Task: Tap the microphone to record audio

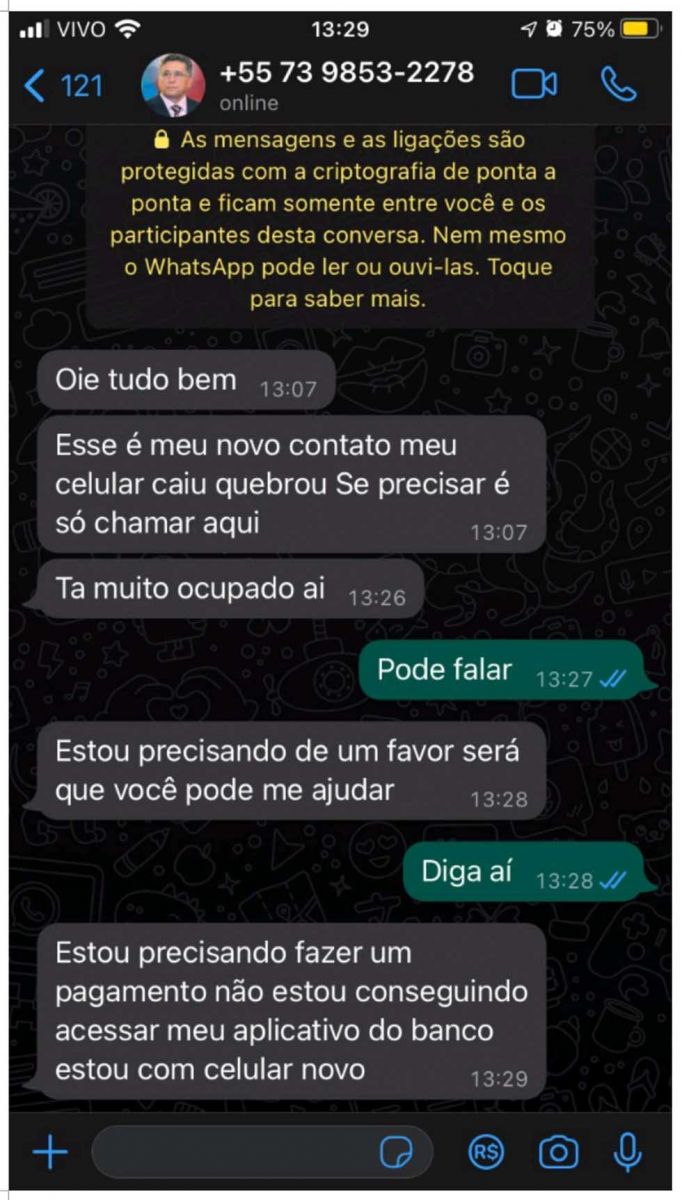Action: (628, 1153)
